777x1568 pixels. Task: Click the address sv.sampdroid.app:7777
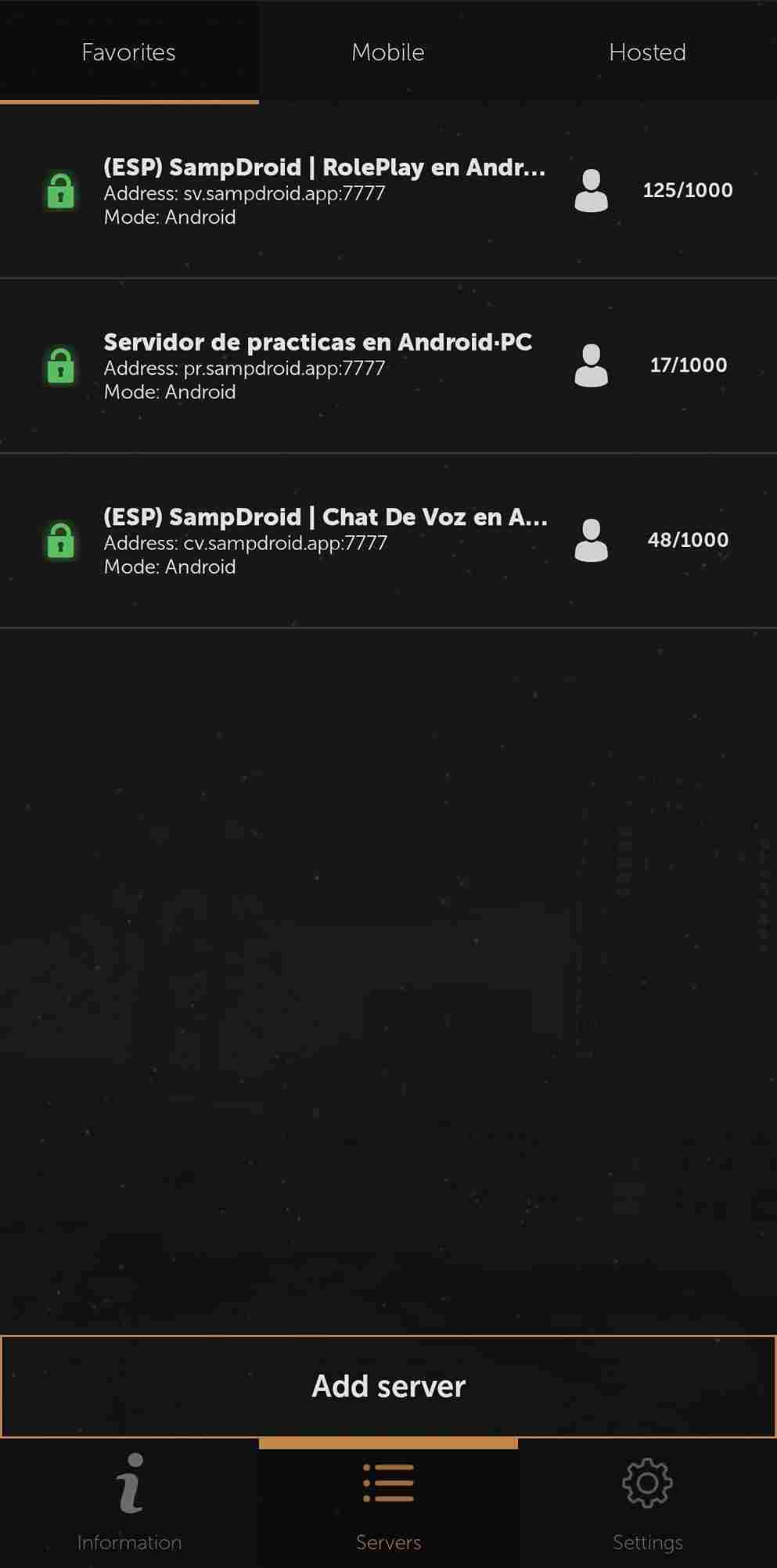[244, 193]
